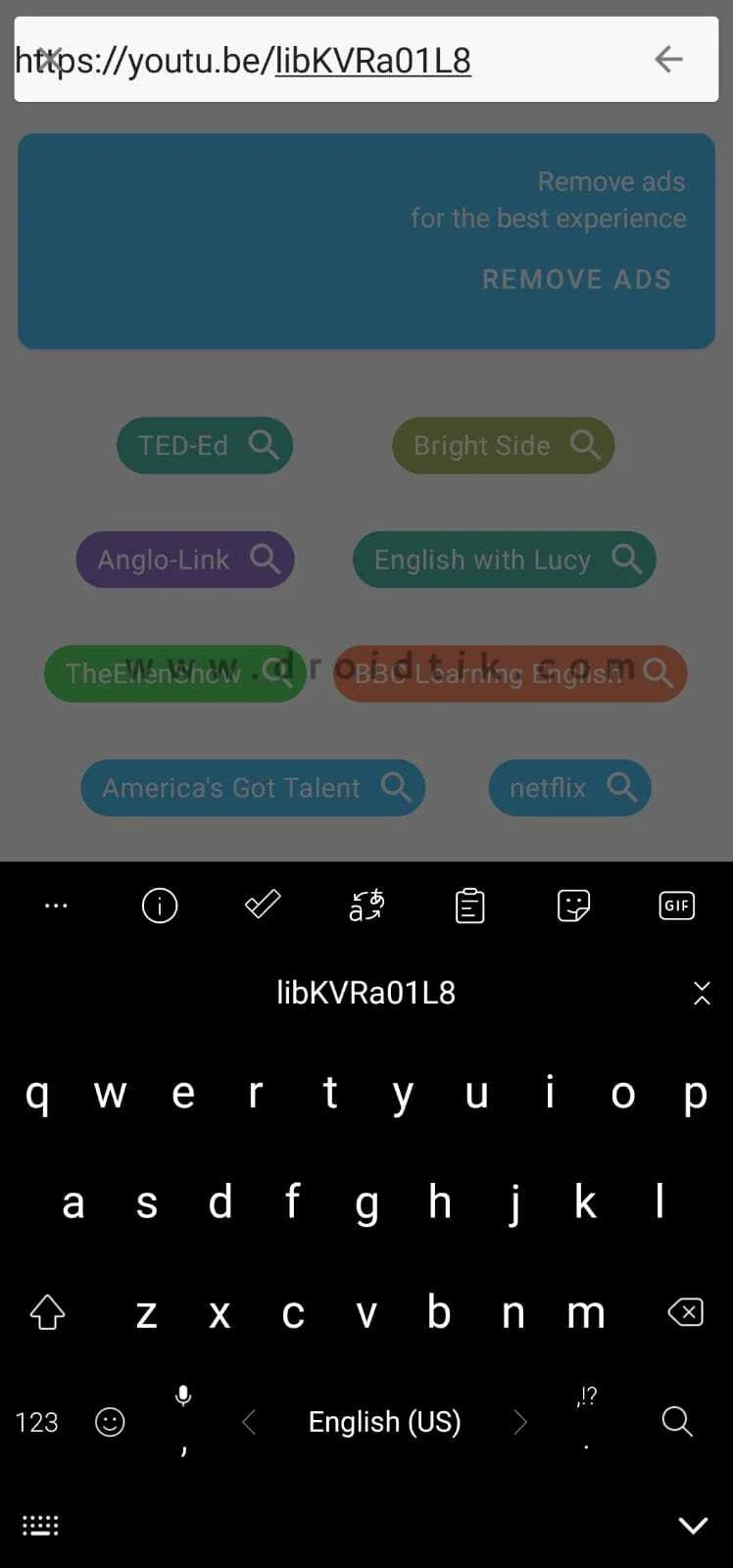Open TheEllenShow suggestion chip
The image size is (733, 1568).
(175, 673)
